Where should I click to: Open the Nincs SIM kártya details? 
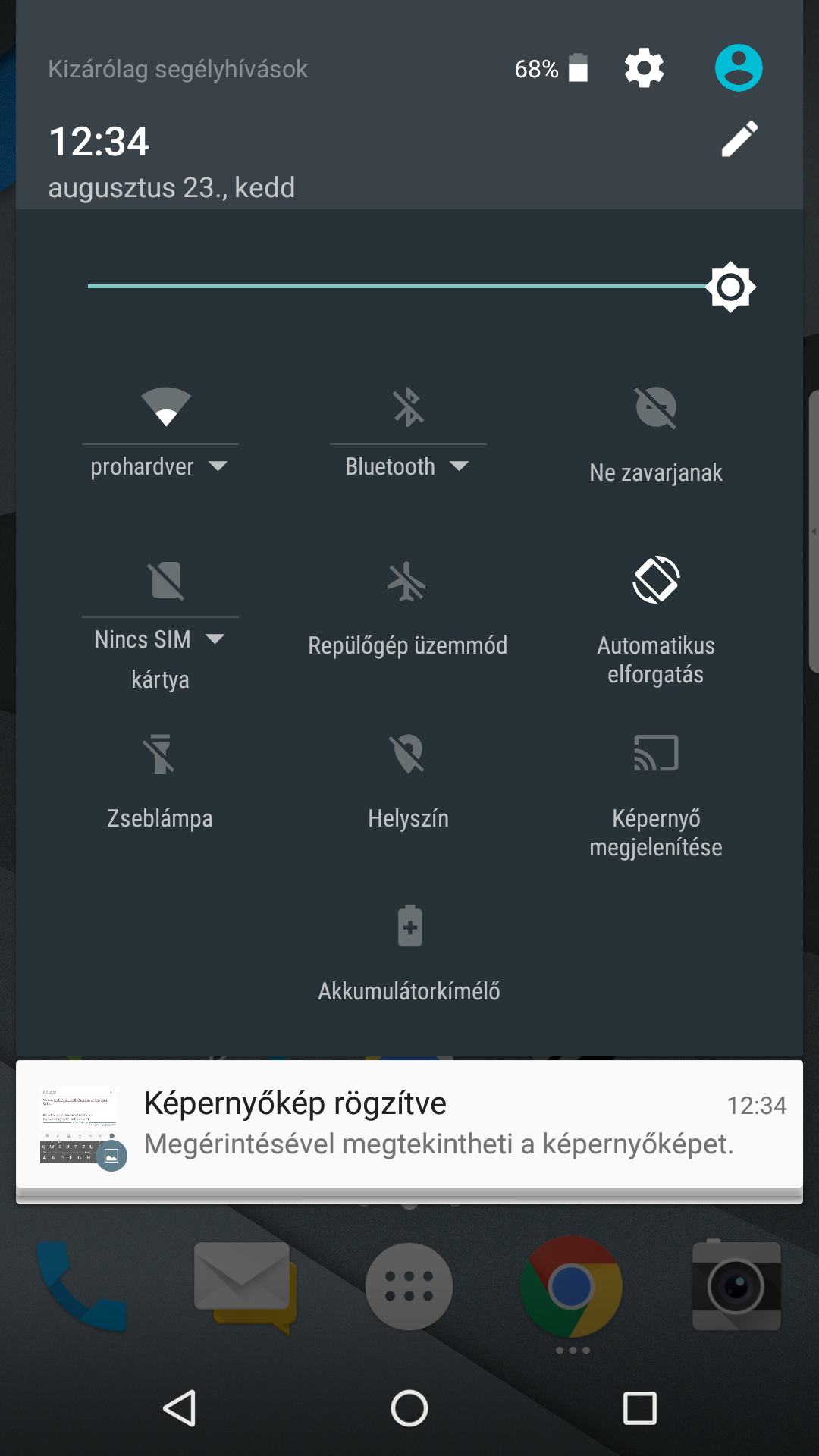(160, 641)
